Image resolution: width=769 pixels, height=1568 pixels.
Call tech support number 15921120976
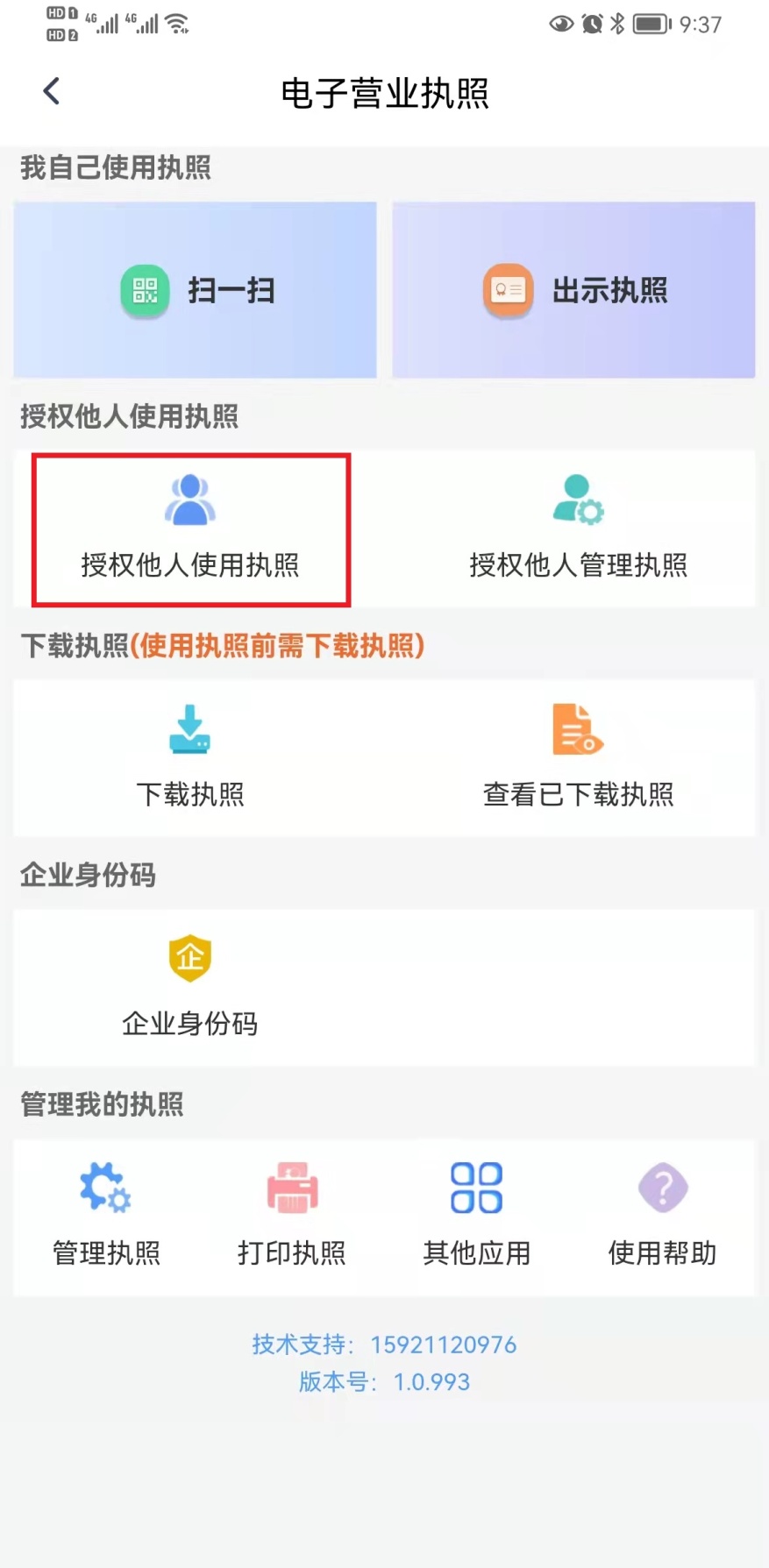tap(443, 1345)
